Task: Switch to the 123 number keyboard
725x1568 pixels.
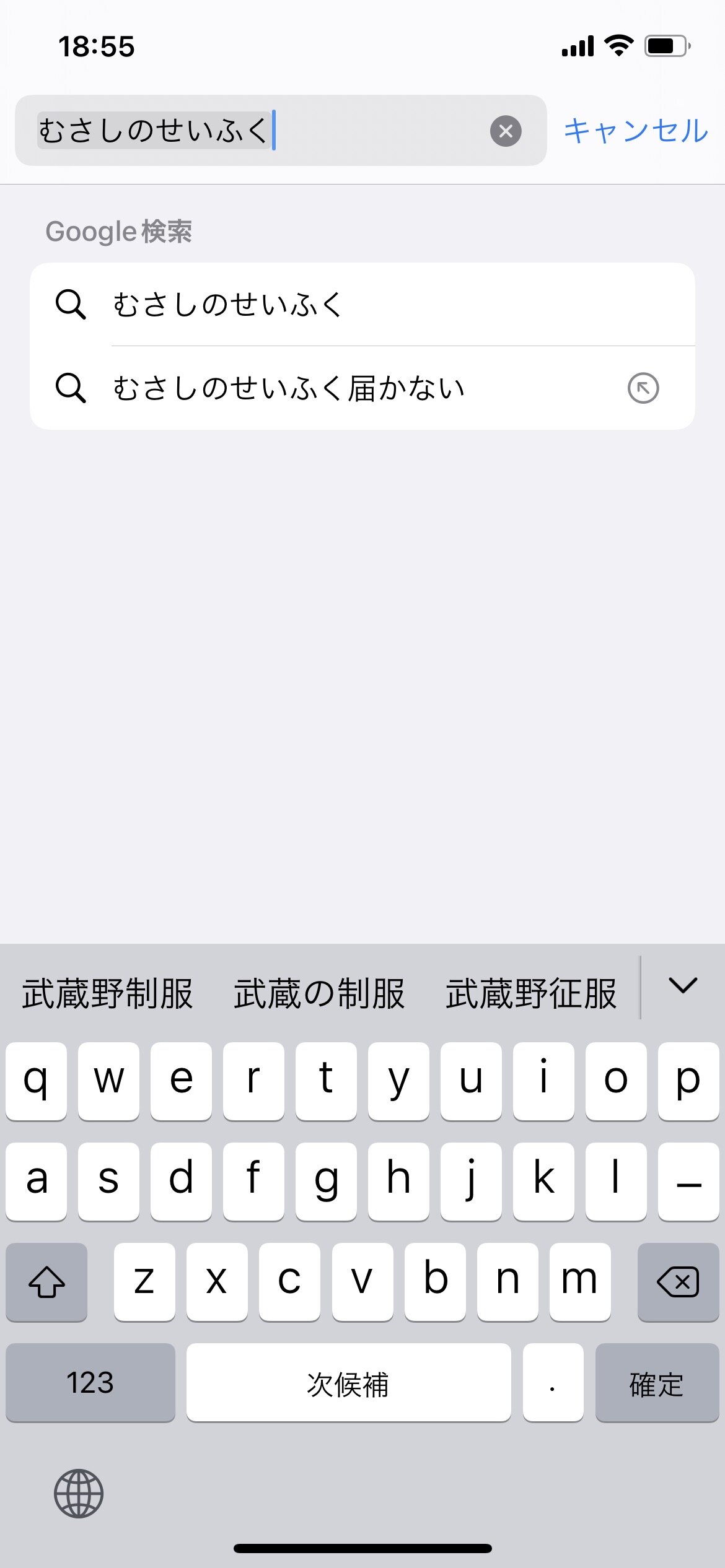Action: coord(90,1383)
